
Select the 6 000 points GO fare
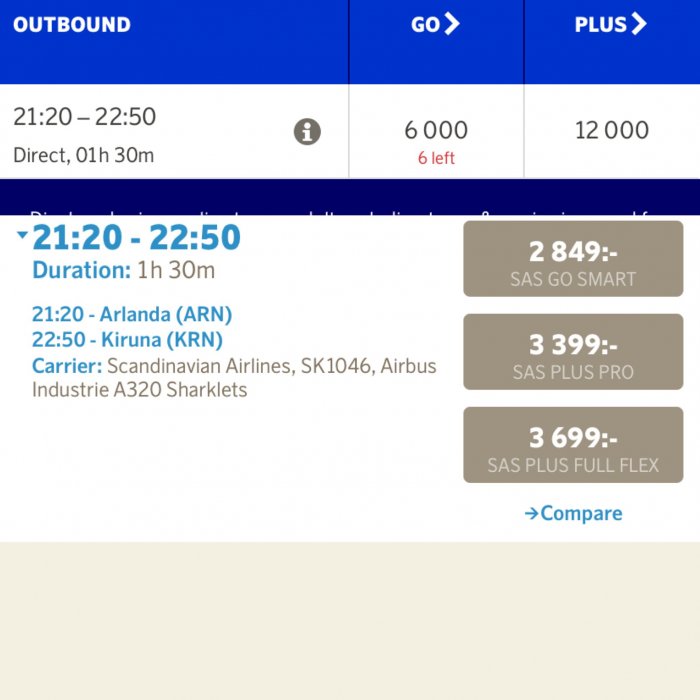click(x=436, y=131)
